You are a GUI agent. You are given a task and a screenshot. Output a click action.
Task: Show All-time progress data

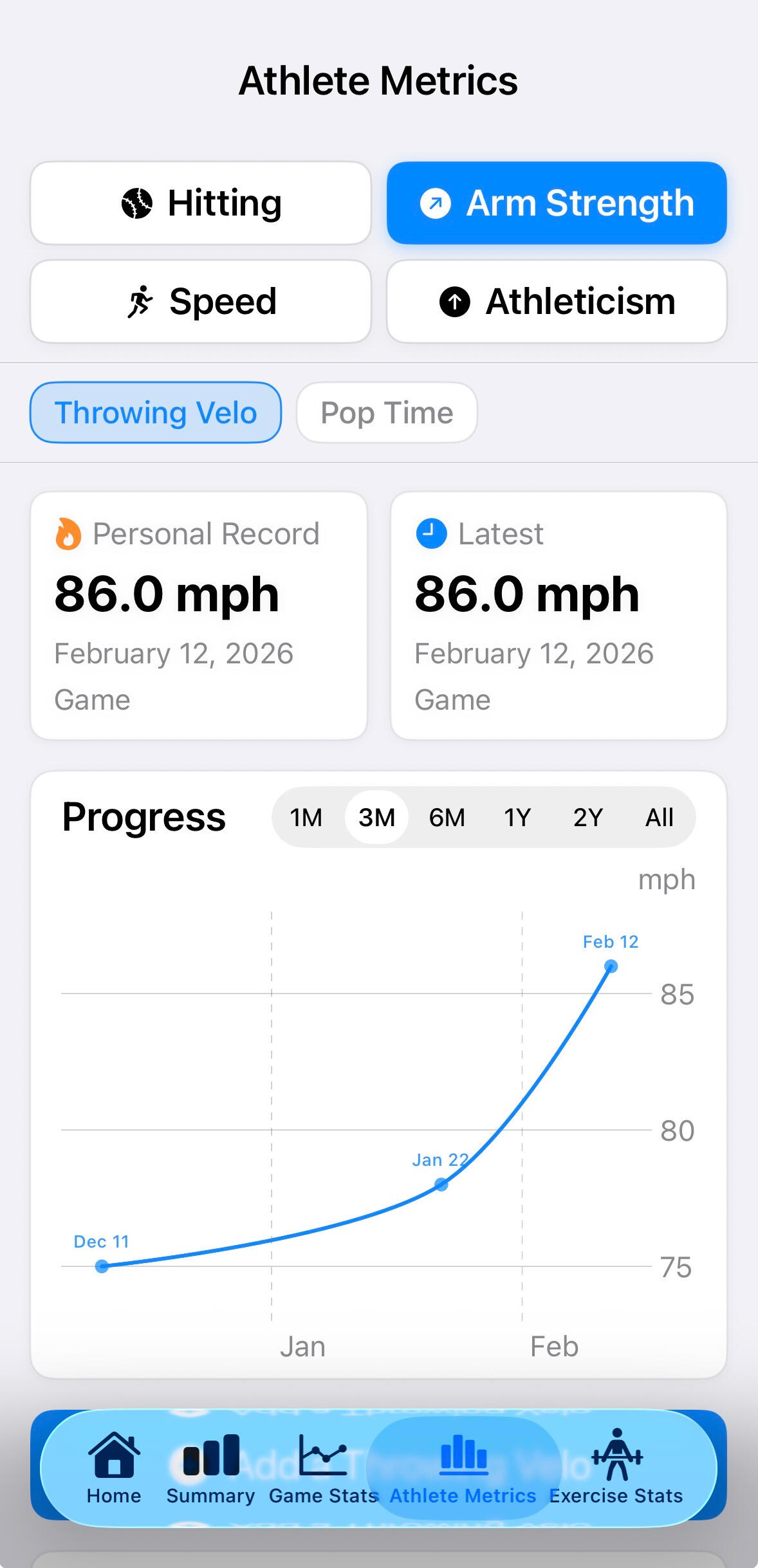coord(659,818)
